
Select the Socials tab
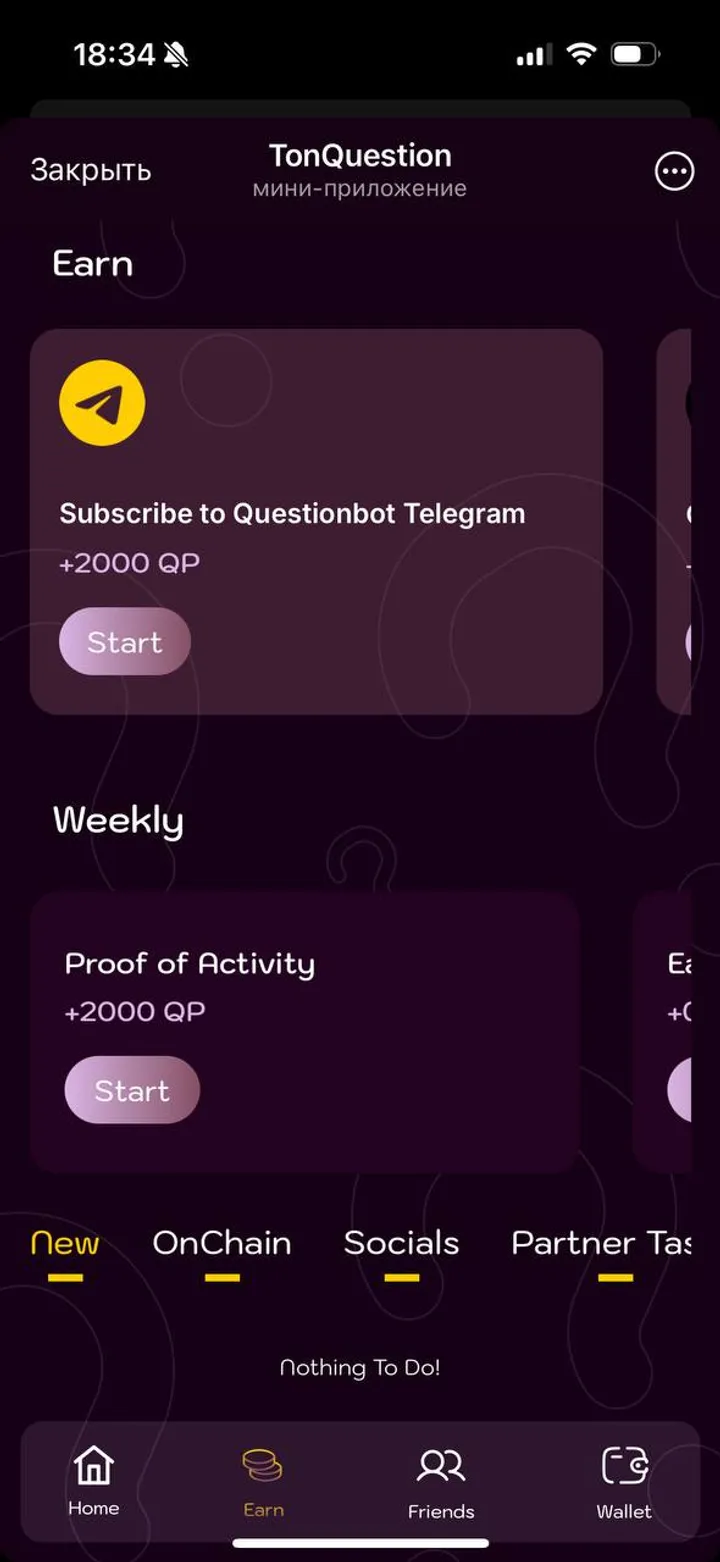point(401,1243)
